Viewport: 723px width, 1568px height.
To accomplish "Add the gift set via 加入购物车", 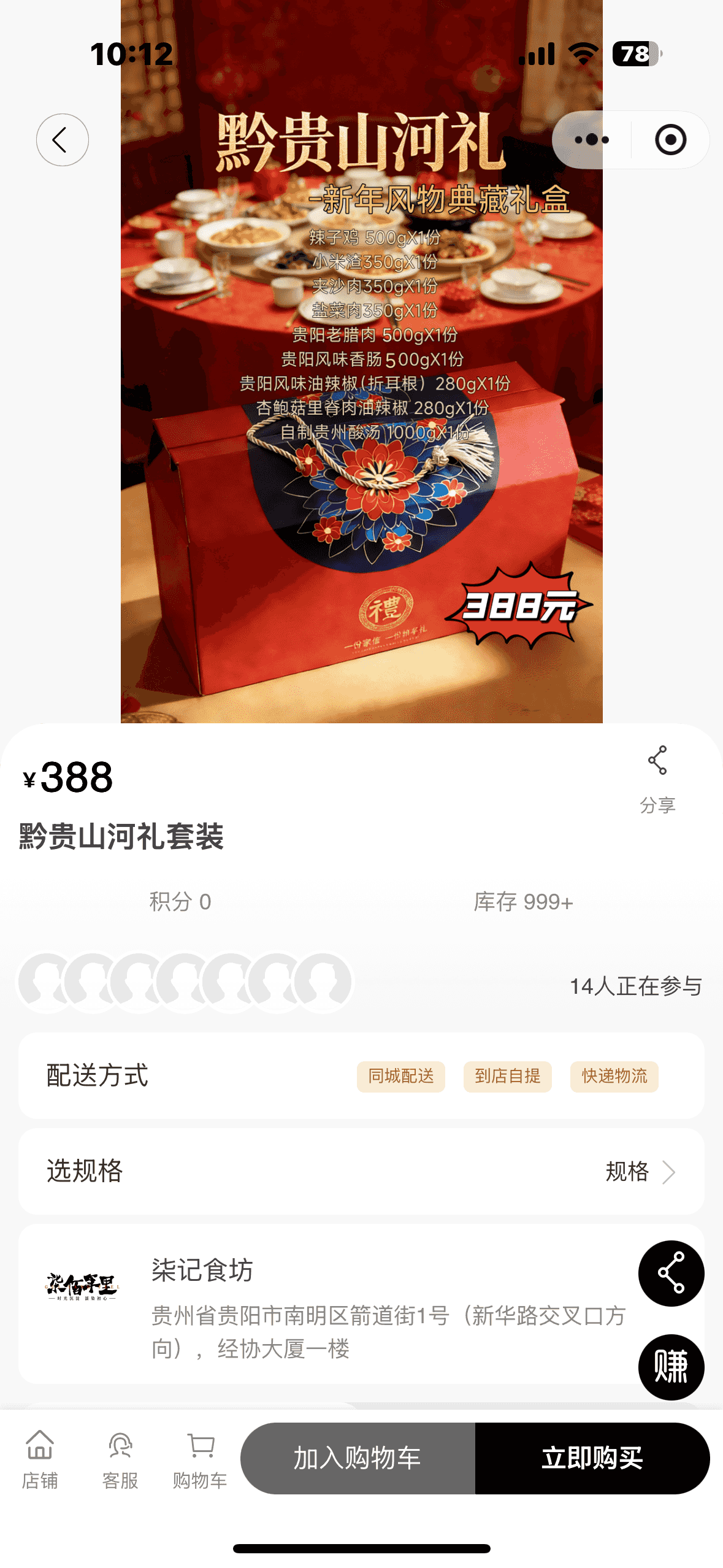I will pyautogui.click(x=358, y=1458).
